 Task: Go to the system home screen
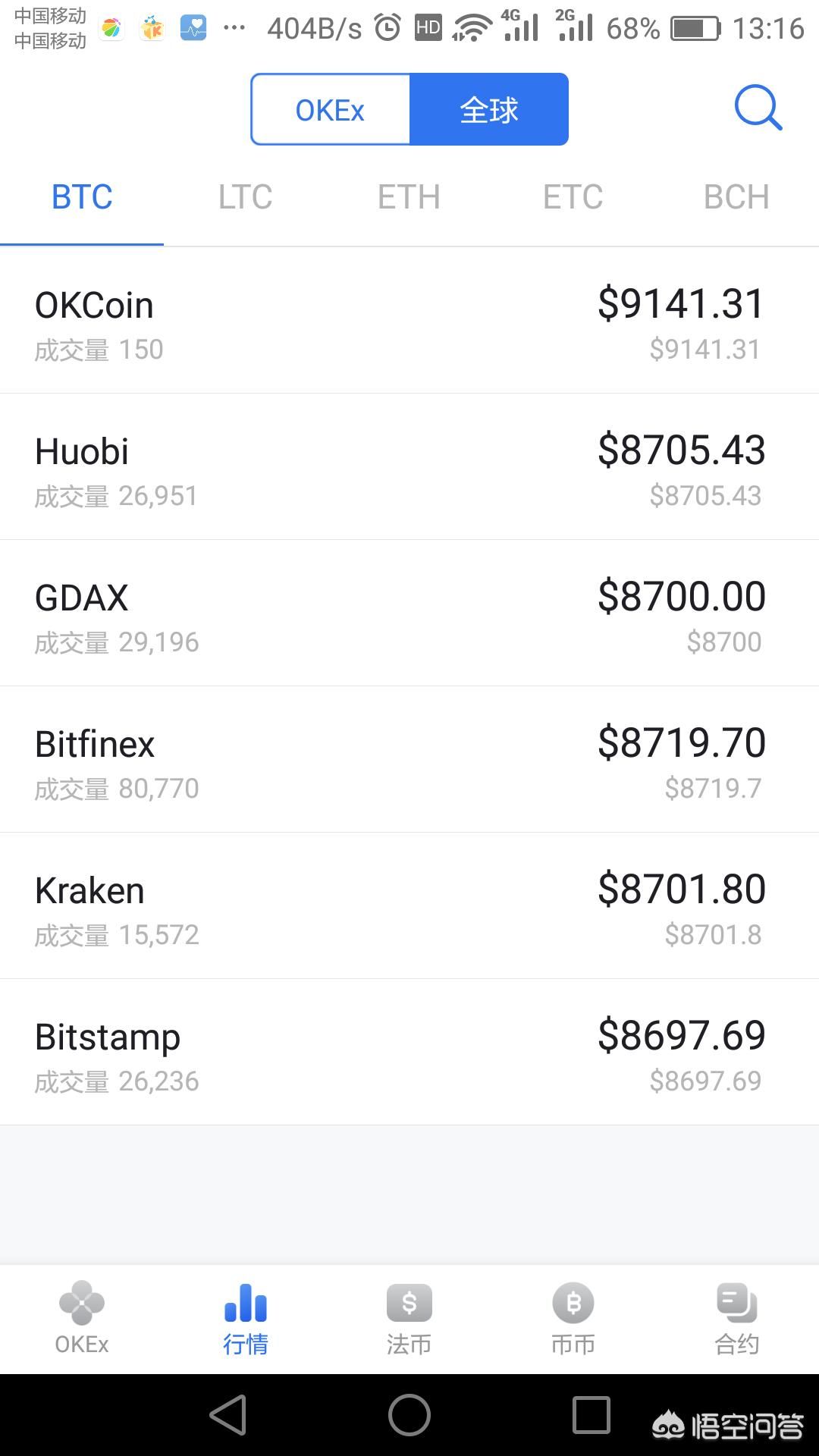point(409,1415)
